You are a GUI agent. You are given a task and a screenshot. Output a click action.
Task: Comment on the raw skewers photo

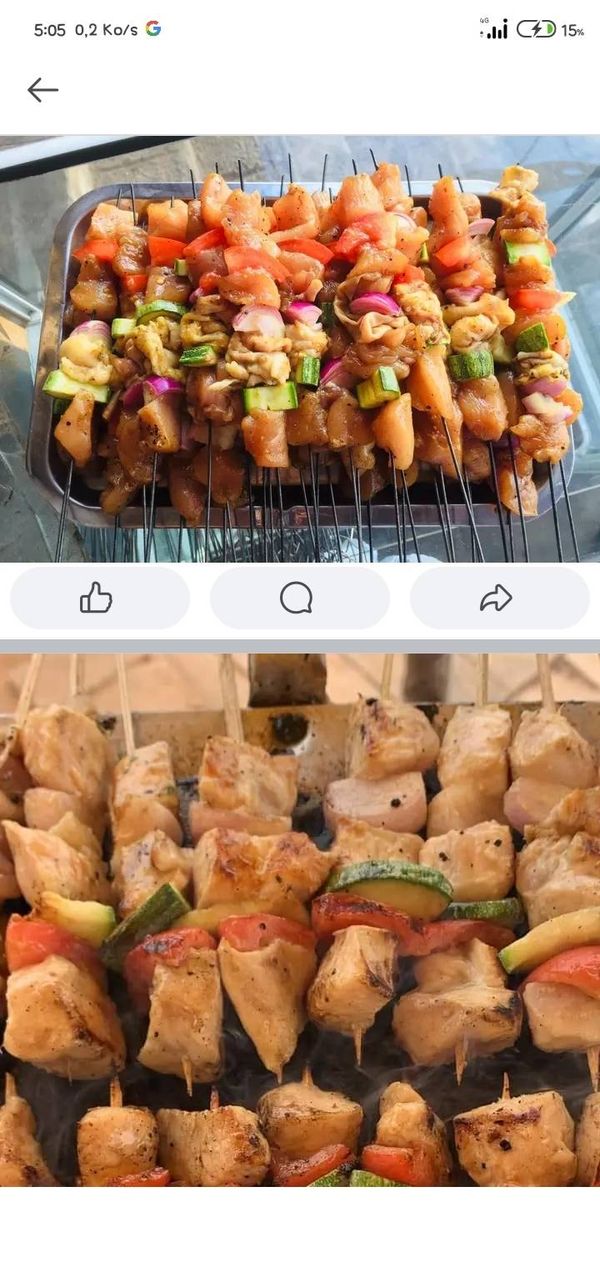[x=298, y=598]
